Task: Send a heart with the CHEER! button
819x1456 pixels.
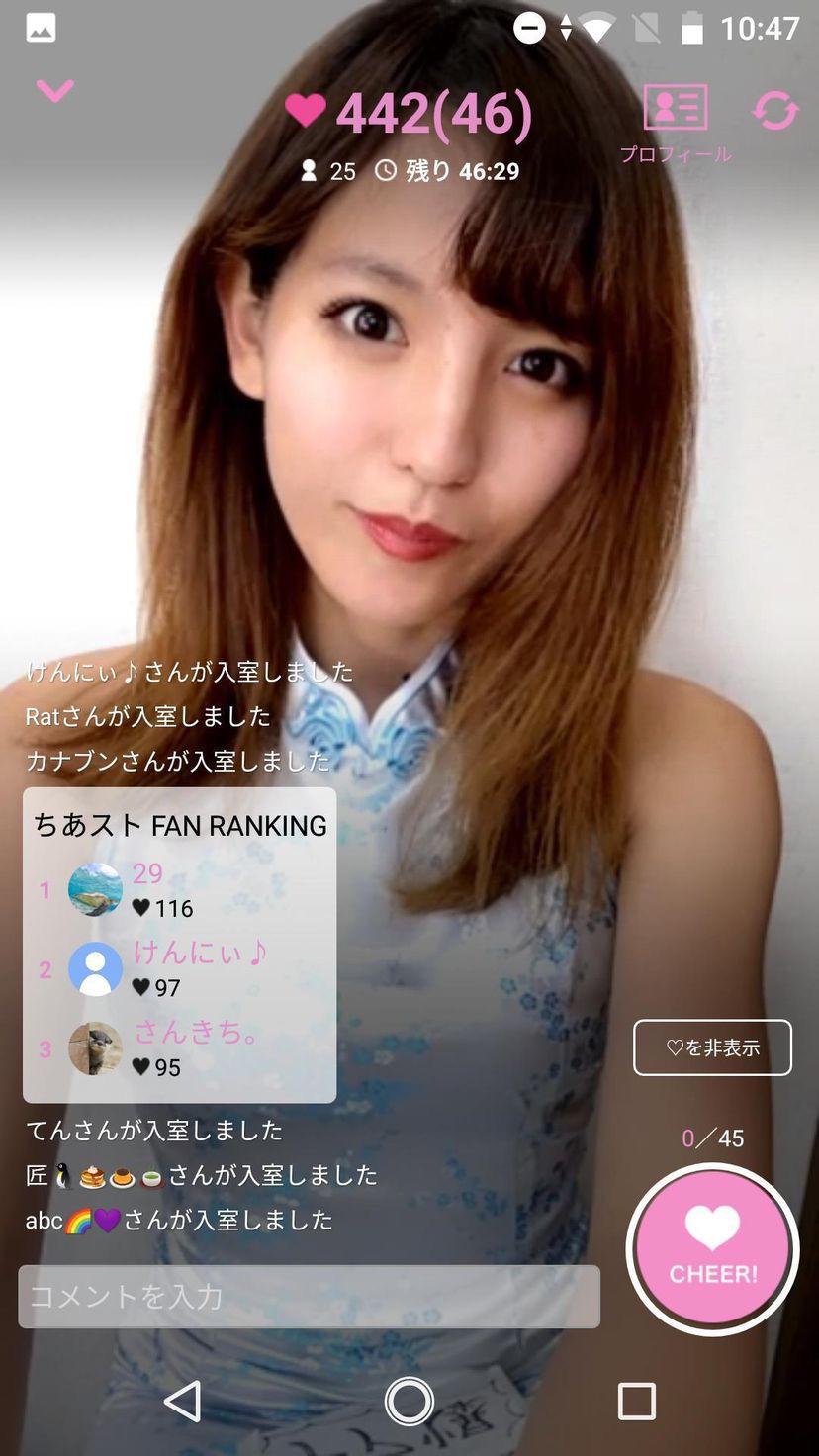Action: pos(712,1249)
